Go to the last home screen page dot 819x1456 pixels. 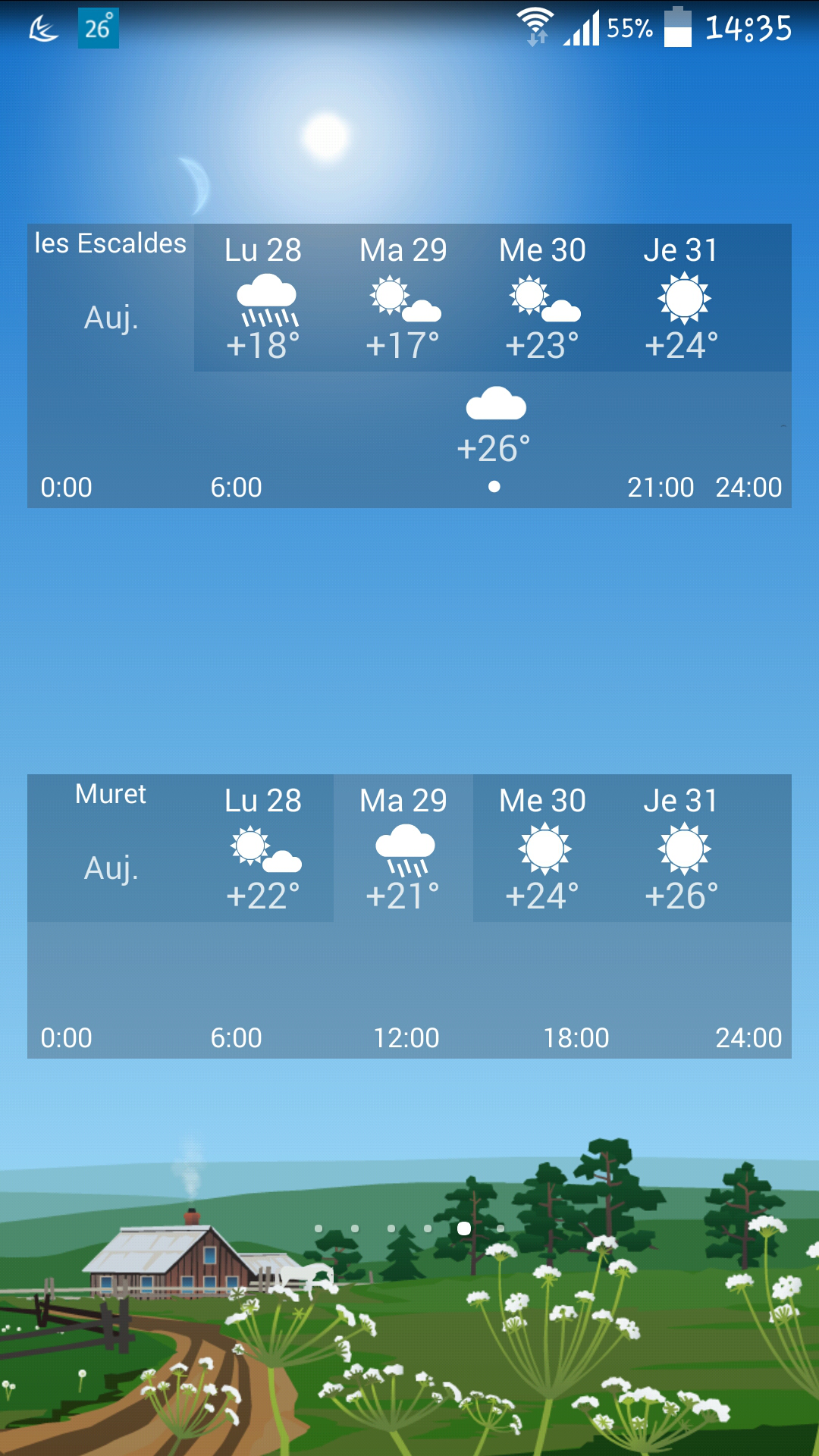500,1228
